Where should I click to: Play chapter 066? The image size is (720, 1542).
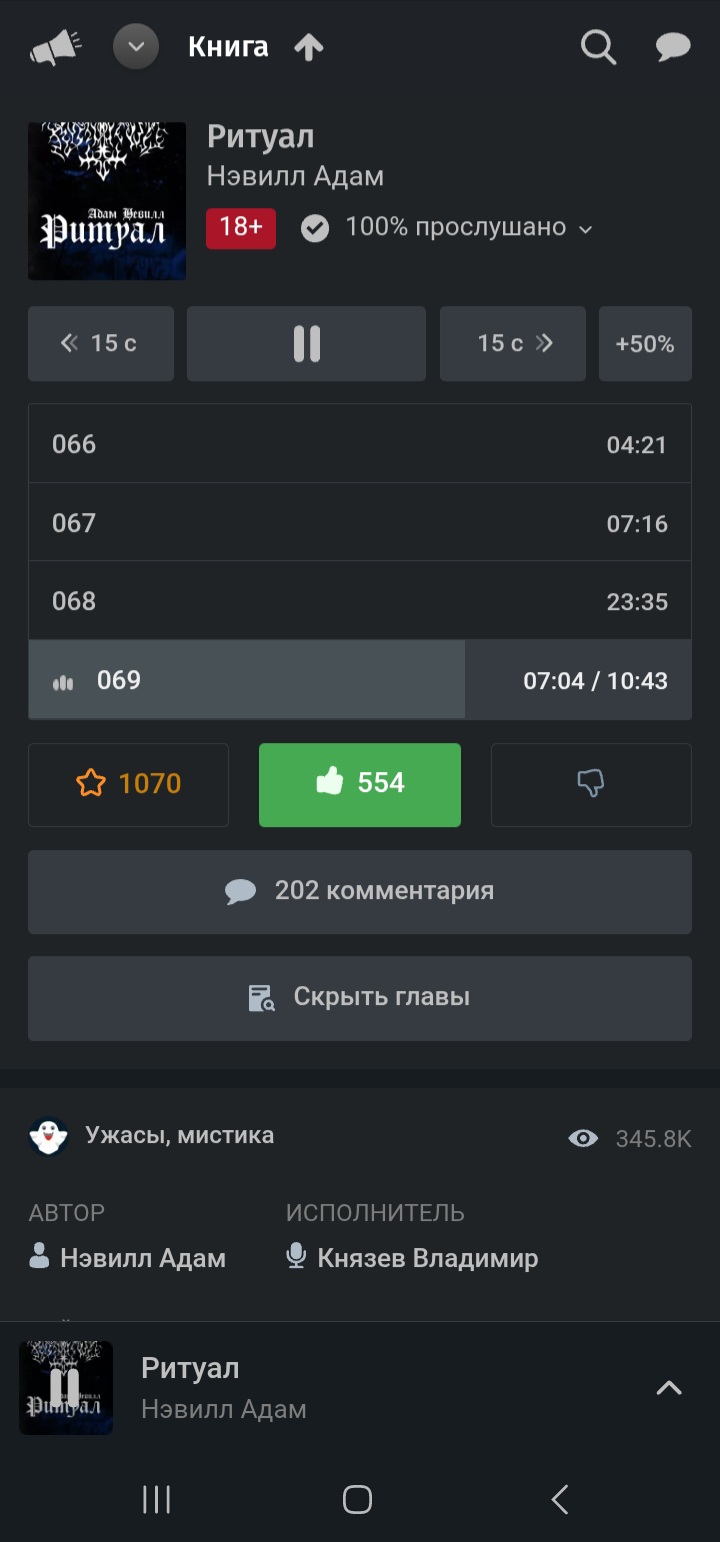click(x=359, y=444)
